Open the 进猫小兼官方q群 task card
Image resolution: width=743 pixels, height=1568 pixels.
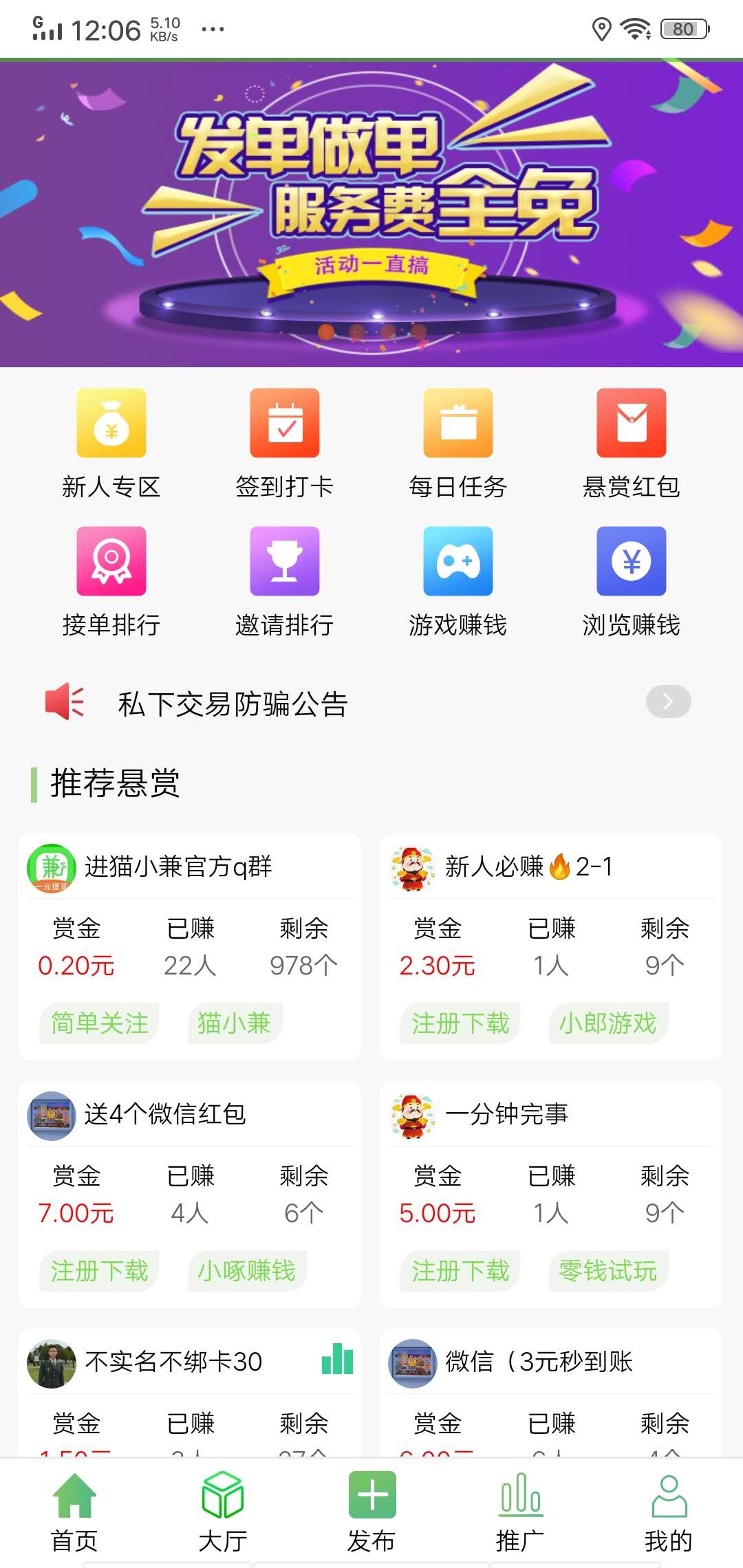[190, 946]
